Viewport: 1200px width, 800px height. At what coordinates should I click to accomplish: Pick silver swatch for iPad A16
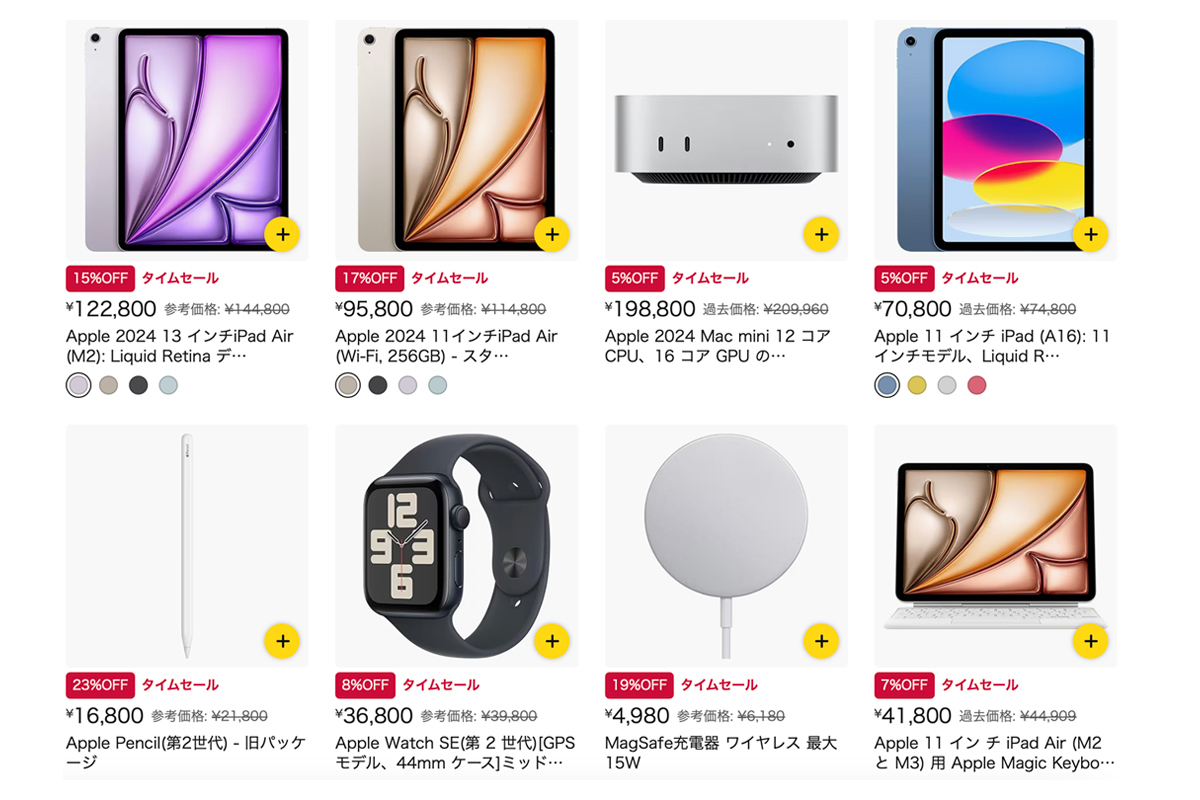[x=947, y=385]
